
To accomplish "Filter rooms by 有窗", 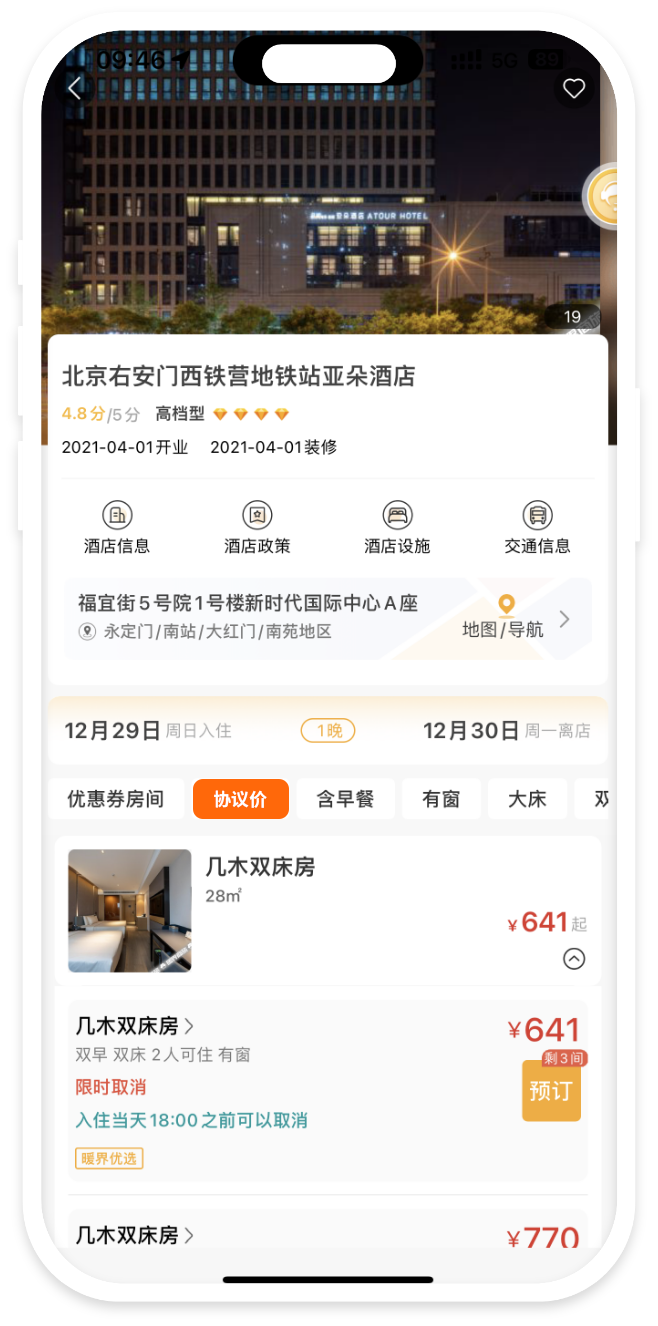I will (x=441, y=799).
